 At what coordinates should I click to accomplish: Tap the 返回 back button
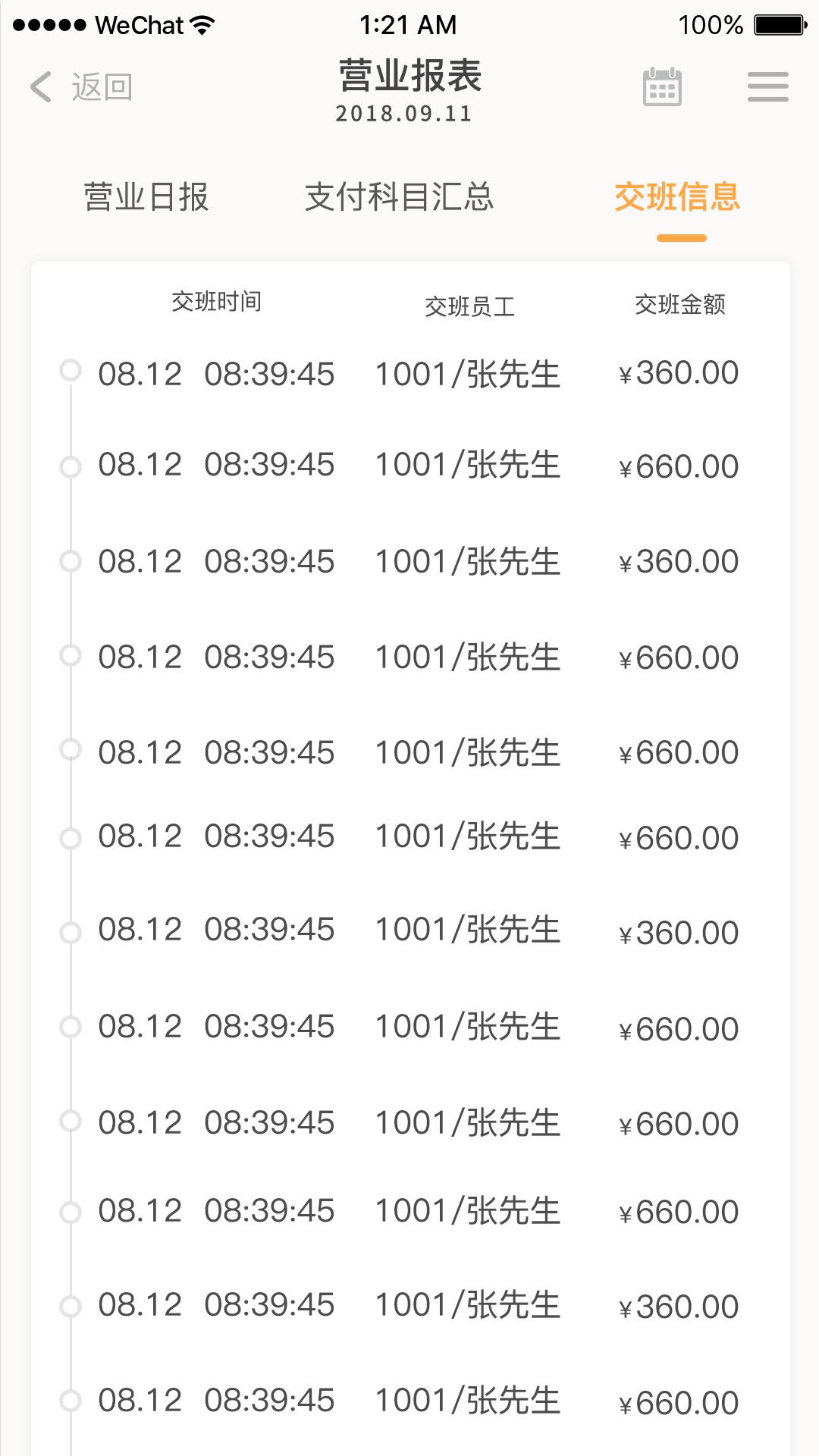click(x=101, y=86)
